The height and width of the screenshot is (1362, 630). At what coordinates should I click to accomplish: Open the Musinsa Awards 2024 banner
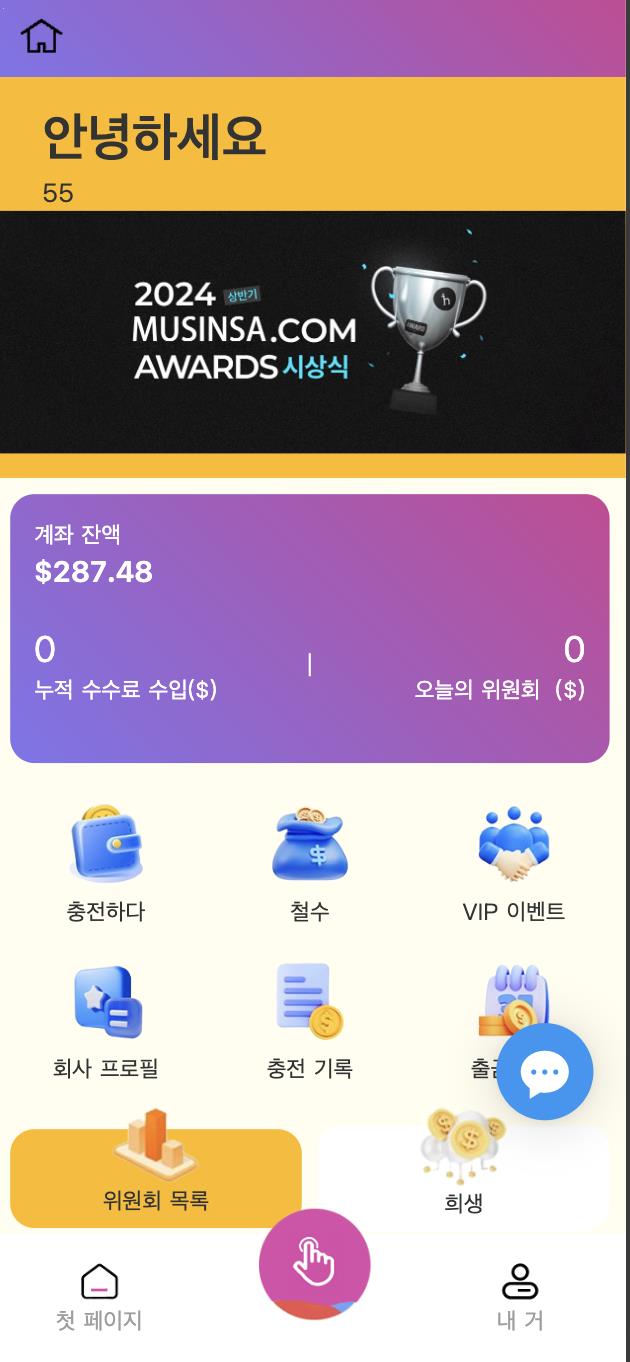[312, 332]
